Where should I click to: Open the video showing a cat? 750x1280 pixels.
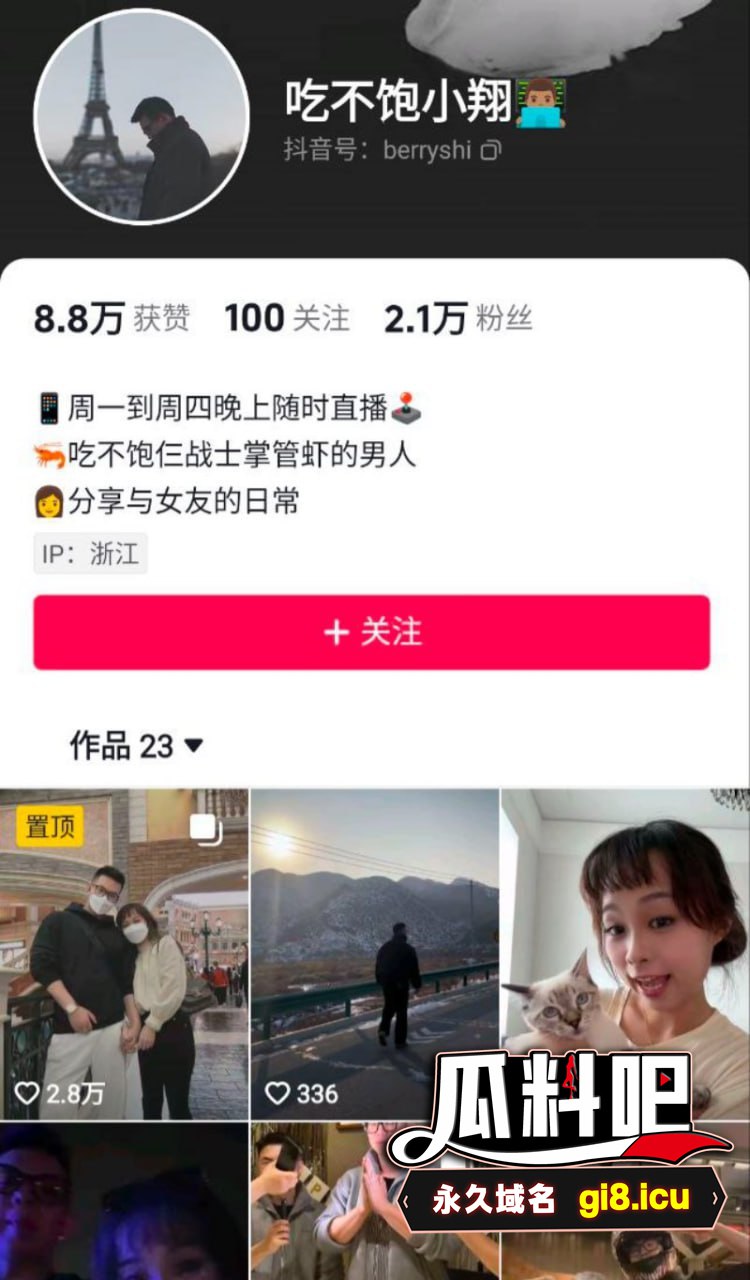pos(625,930)
